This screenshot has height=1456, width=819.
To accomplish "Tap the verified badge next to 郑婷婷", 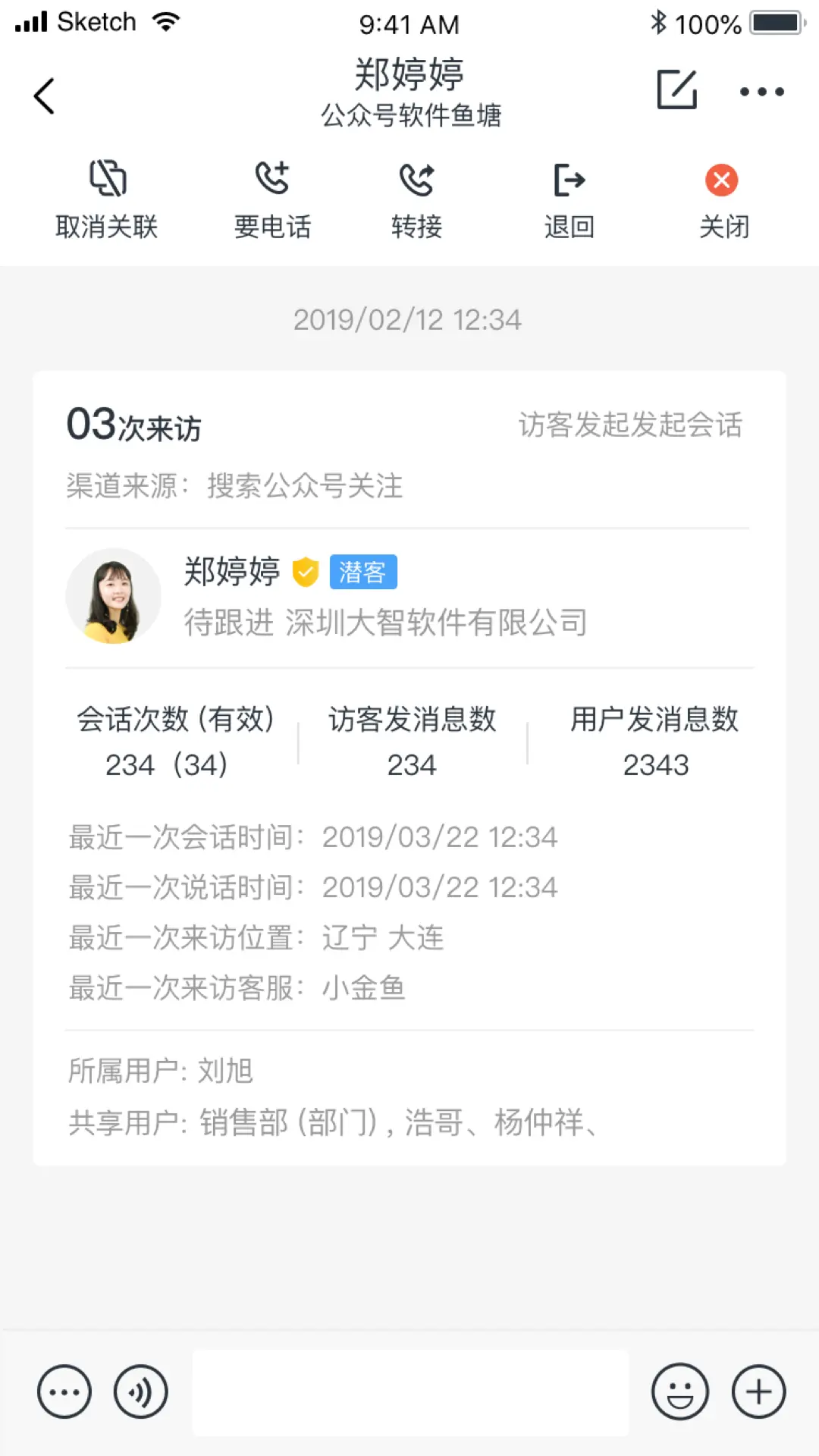I will click(x=306, y=572).
